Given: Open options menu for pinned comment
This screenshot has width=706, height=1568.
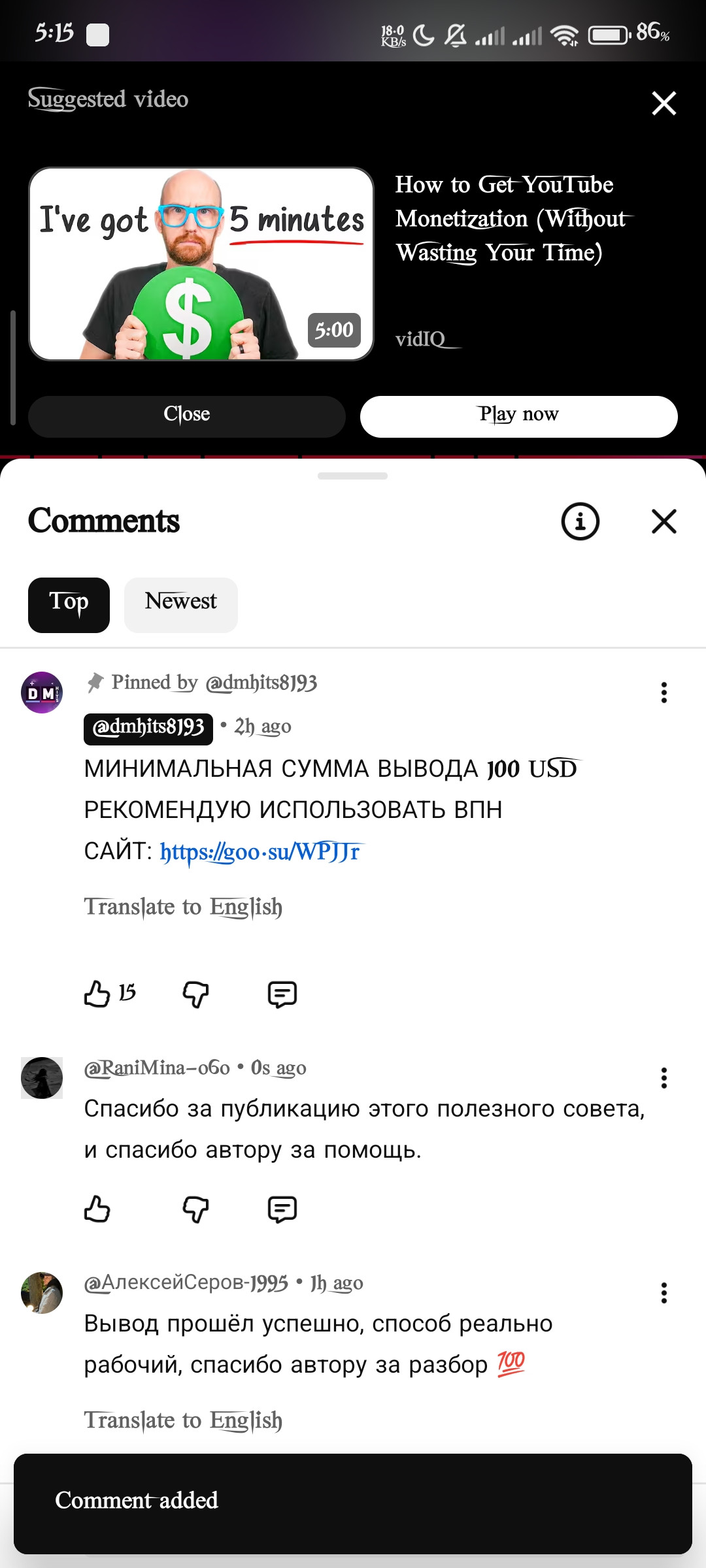Looking at the screenshot, I should point(664,693).
